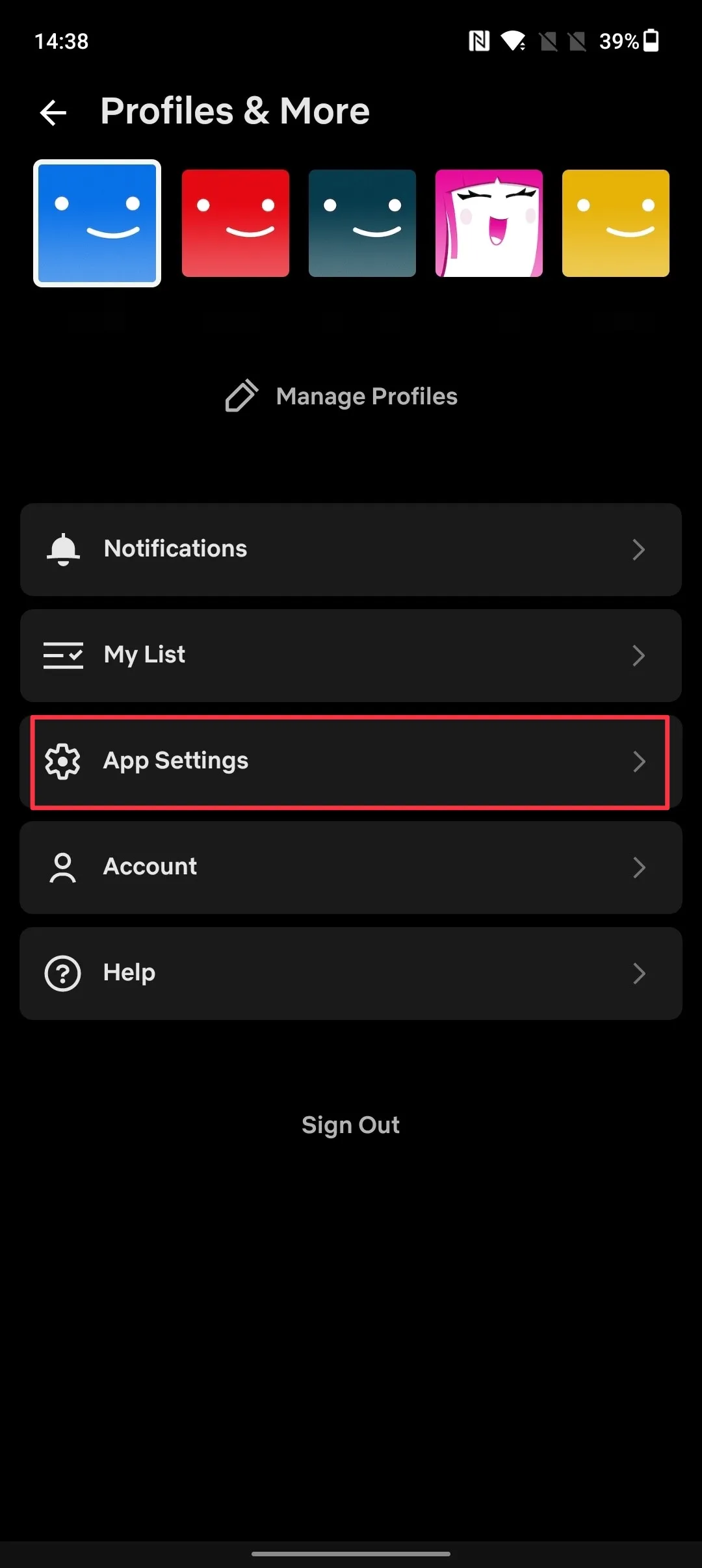Click the Account person icon
This screenshot has height=1568, width=702.
62,867
